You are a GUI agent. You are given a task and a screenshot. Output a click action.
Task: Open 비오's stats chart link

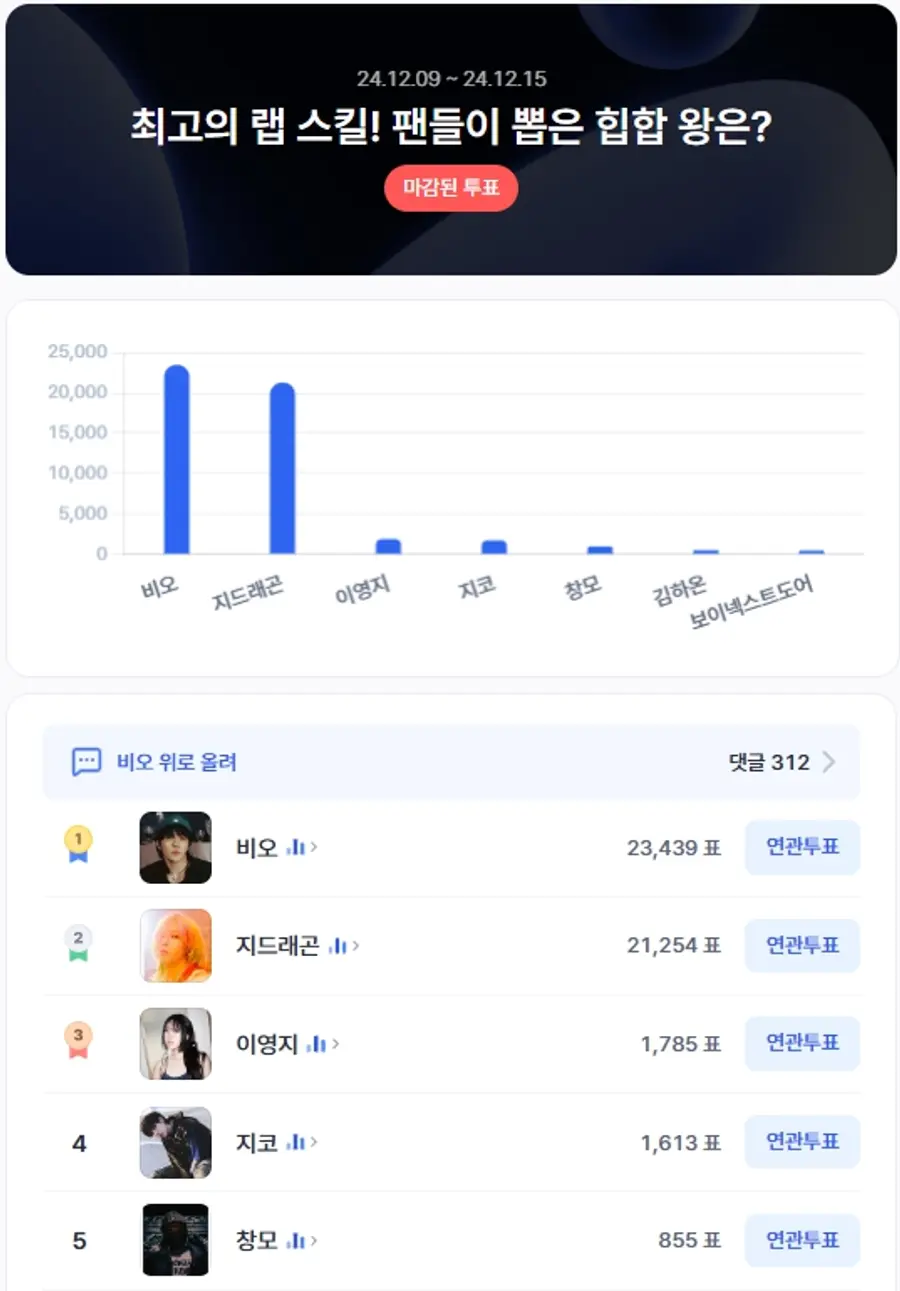click(x=300, y=847)
